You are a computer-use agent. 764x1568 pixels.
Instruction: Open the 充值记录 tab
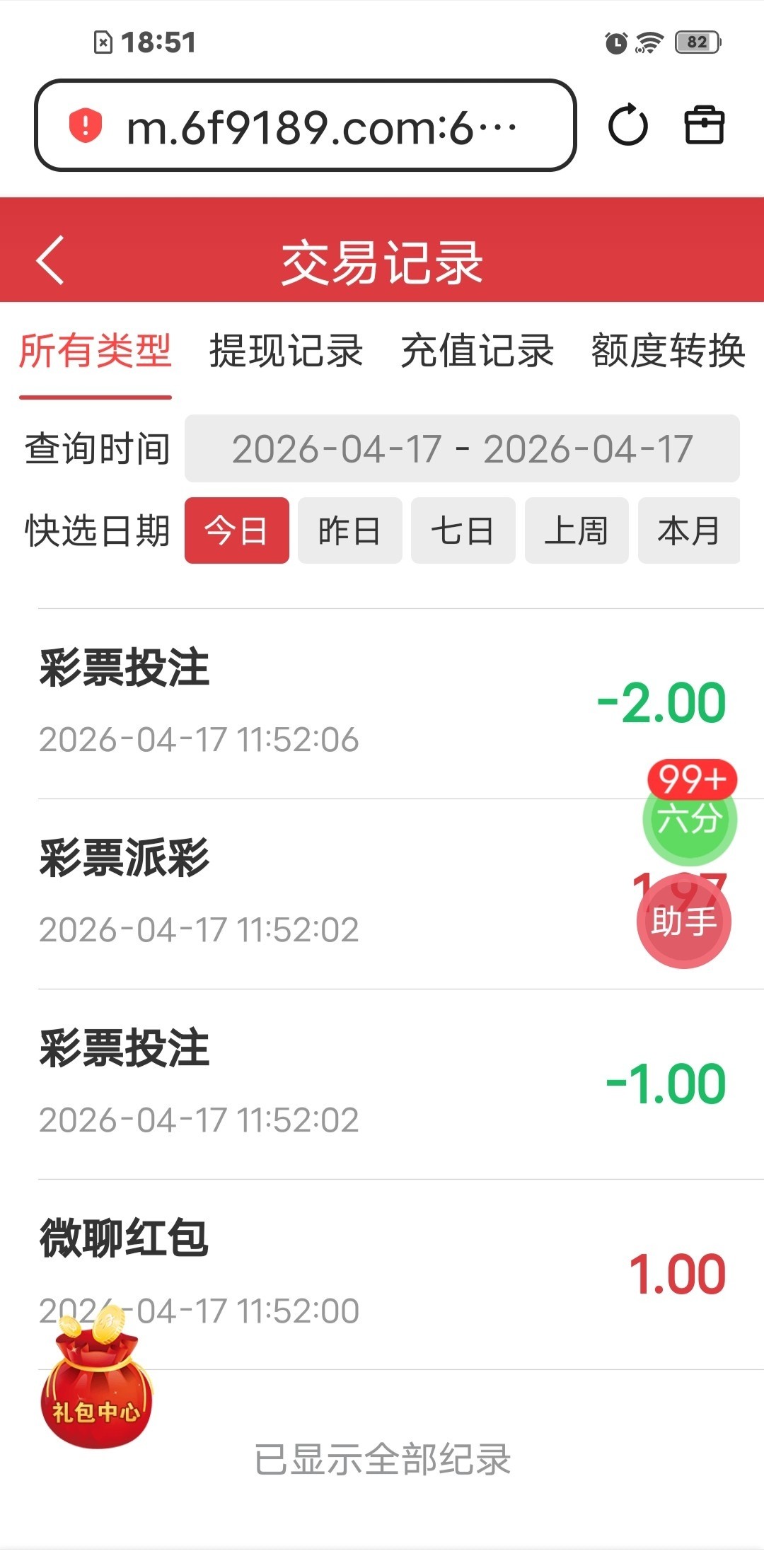click(477, 351)
